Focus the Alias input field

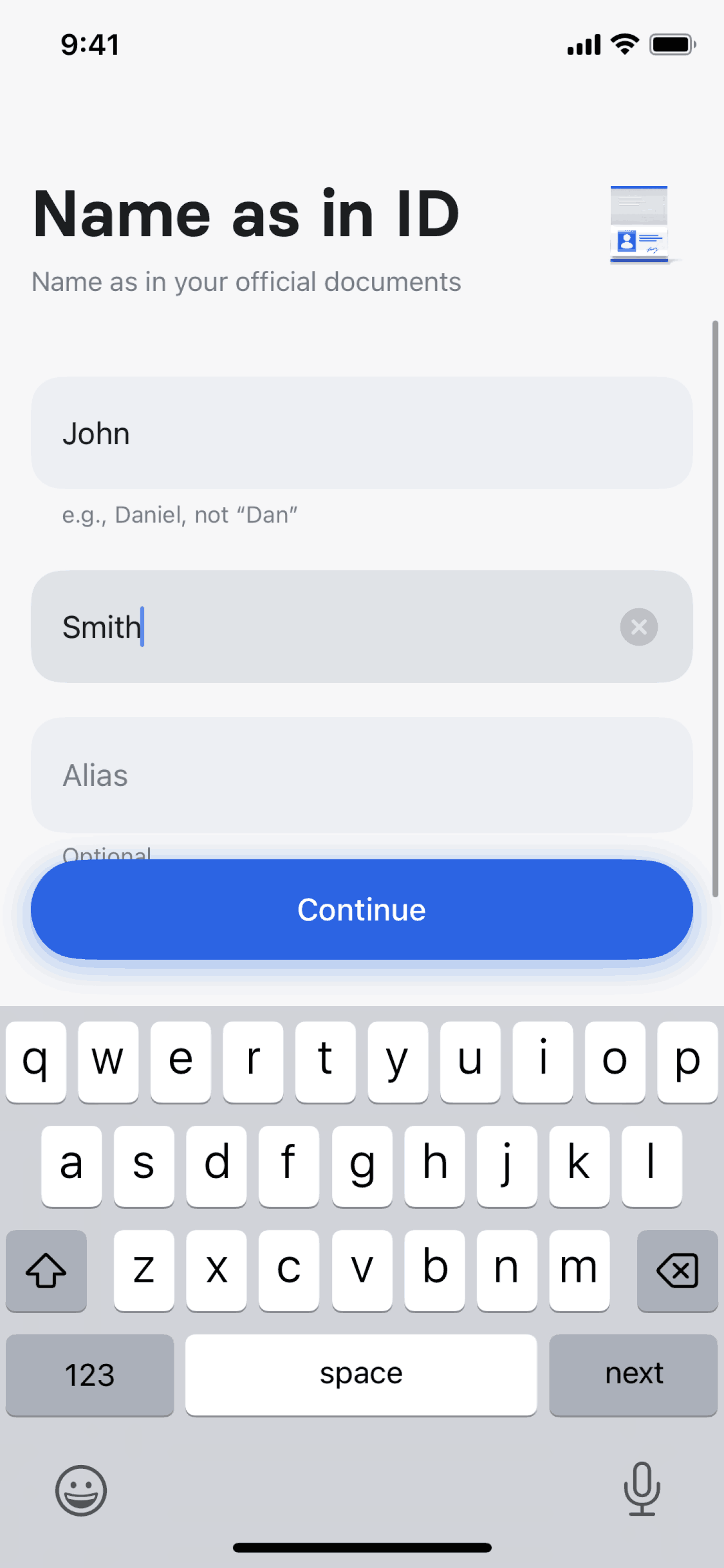coord(362,775)
